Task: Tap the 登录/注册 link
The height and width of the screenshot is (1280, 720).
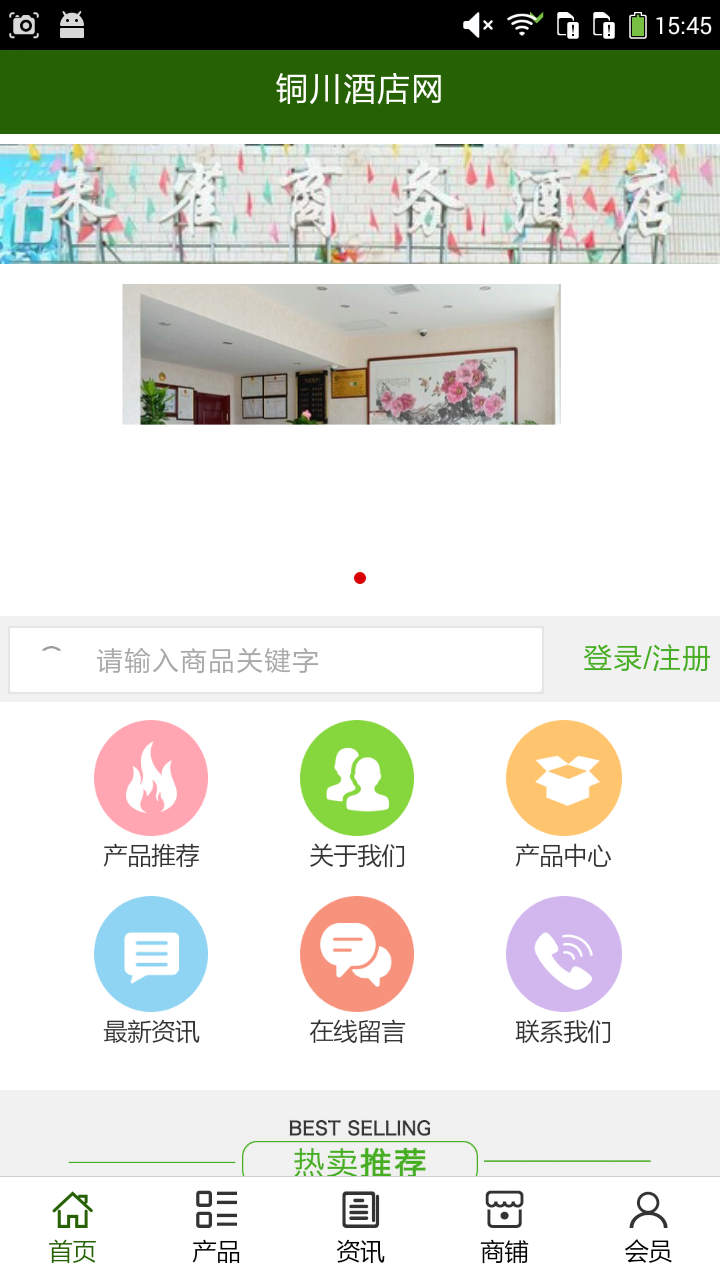Action: click(645, 659)
